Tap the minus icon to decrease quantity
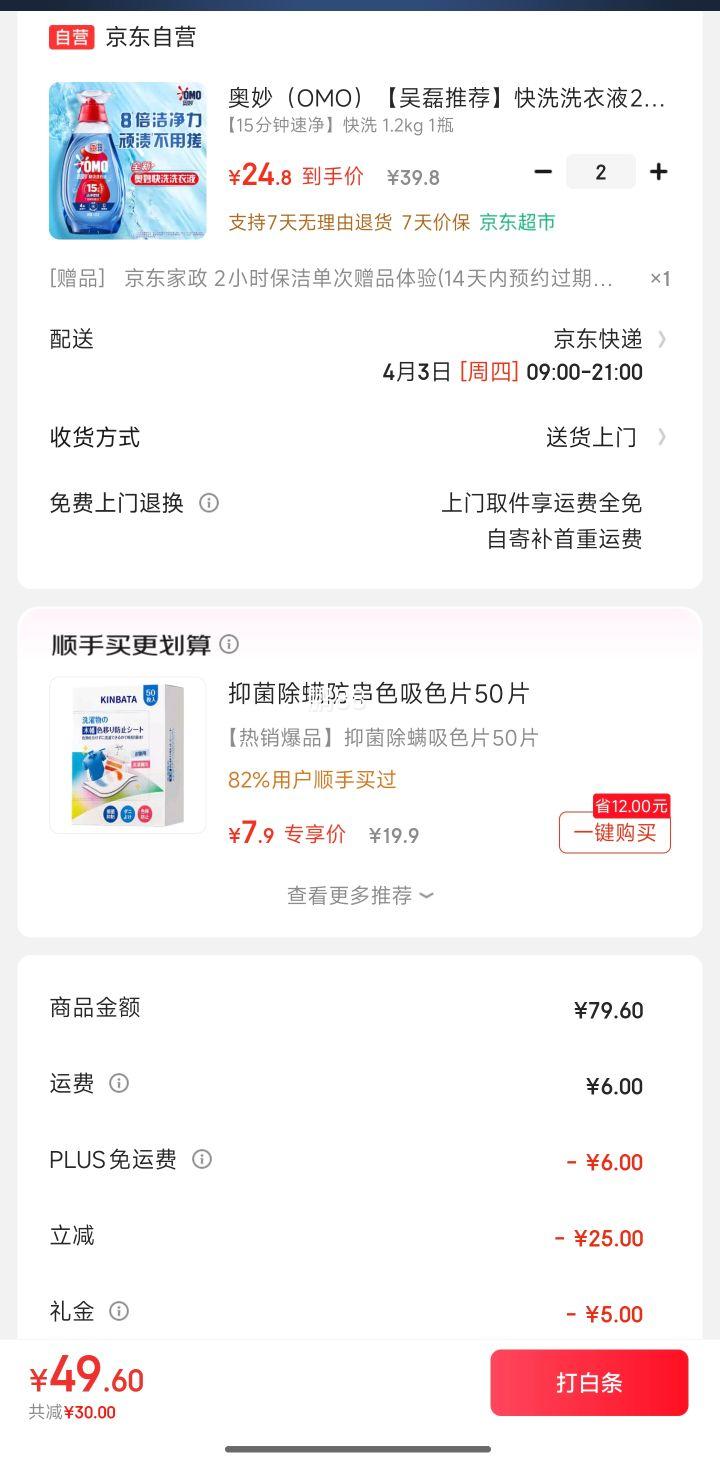 click(x=543, y=171)
